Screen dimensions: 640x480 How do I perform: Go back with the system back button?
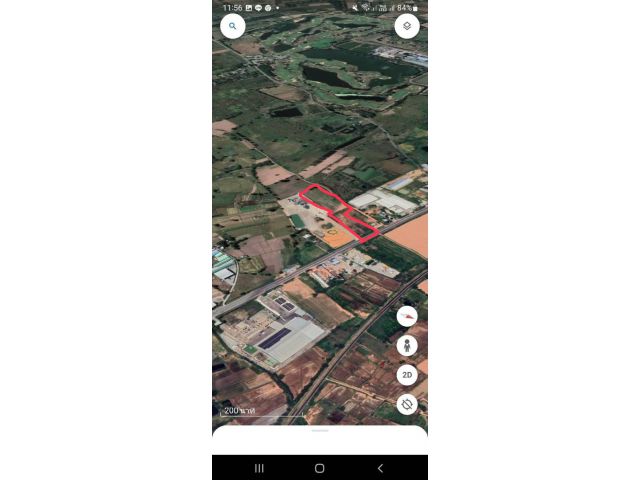(x=380, y=468)
